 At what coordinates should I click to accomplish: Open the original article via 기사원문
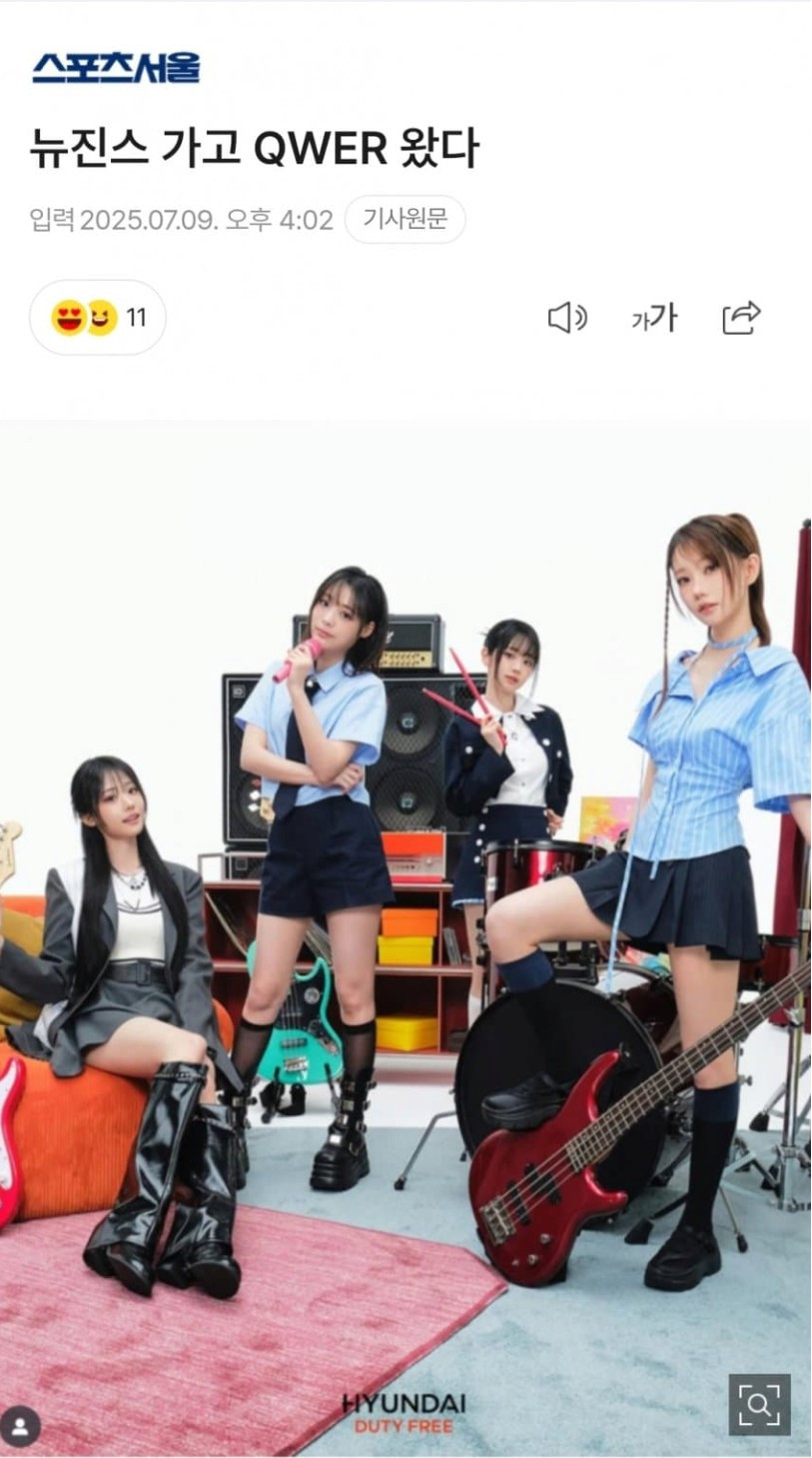coord(405,219)
